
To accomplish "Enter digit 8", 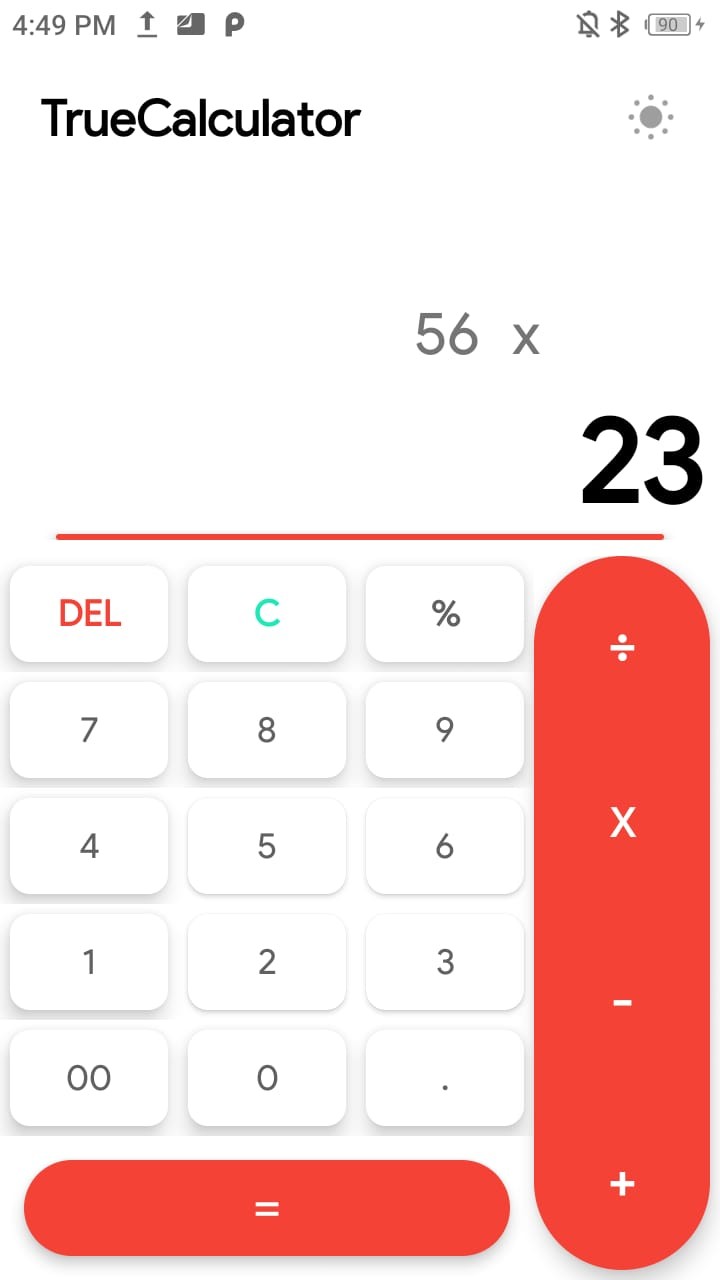I will (x=267, y=730).
